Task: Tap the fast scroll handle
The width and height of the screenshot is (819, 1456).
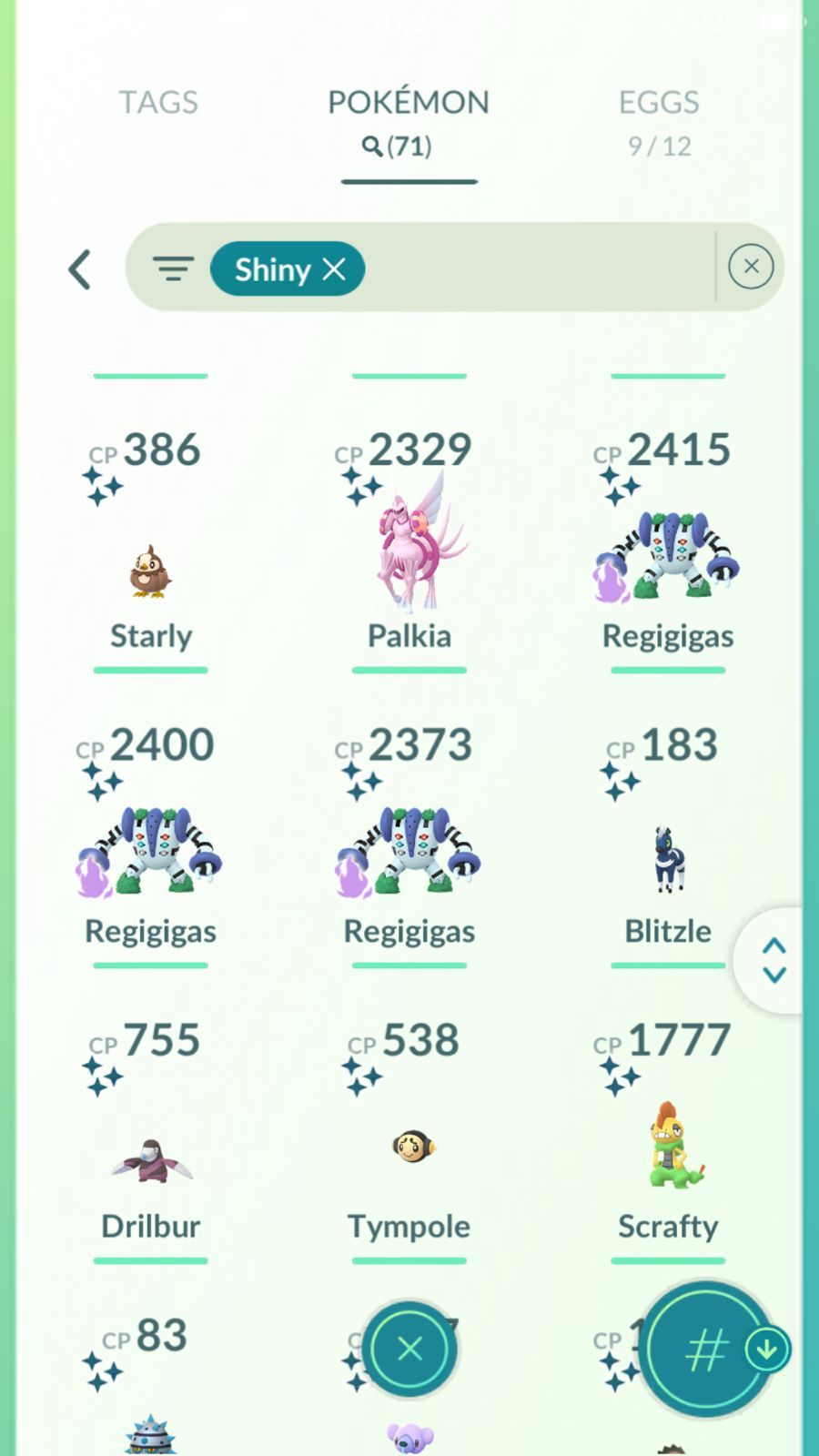Action: [773, 960]
